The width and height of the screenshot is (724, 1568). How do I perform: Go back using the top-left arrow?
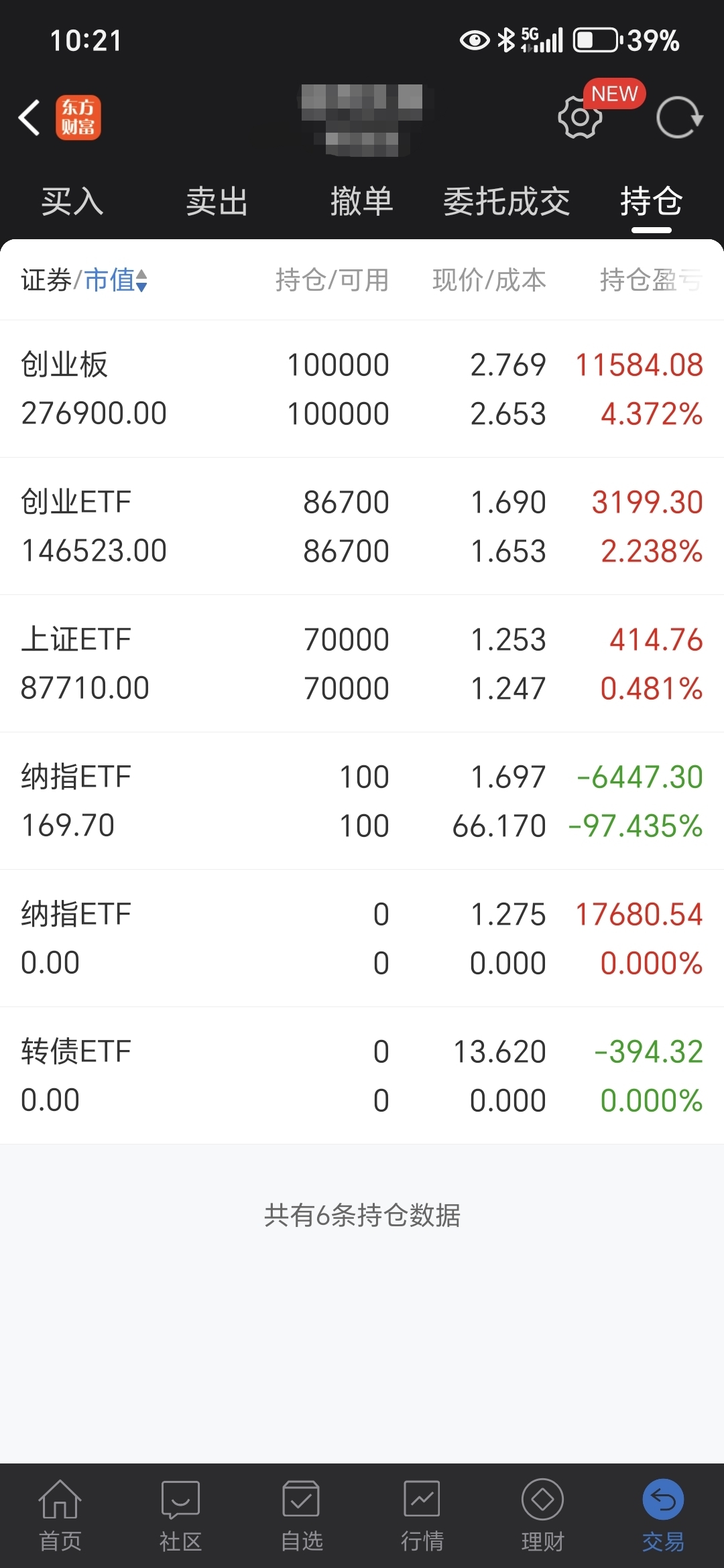[x=29, y=118]
